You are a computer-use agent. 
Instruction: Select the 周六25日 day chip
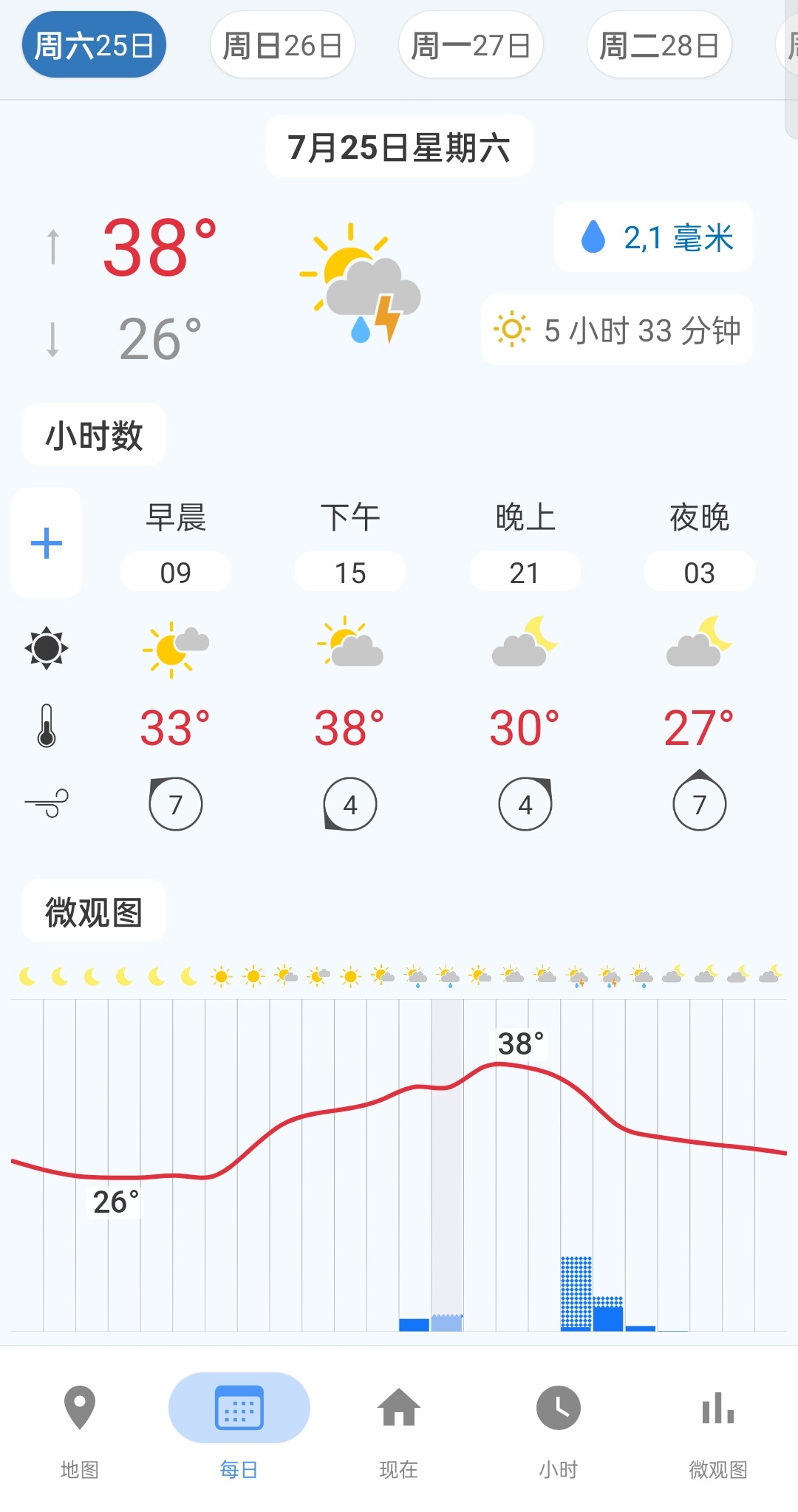tap(94, 45)
